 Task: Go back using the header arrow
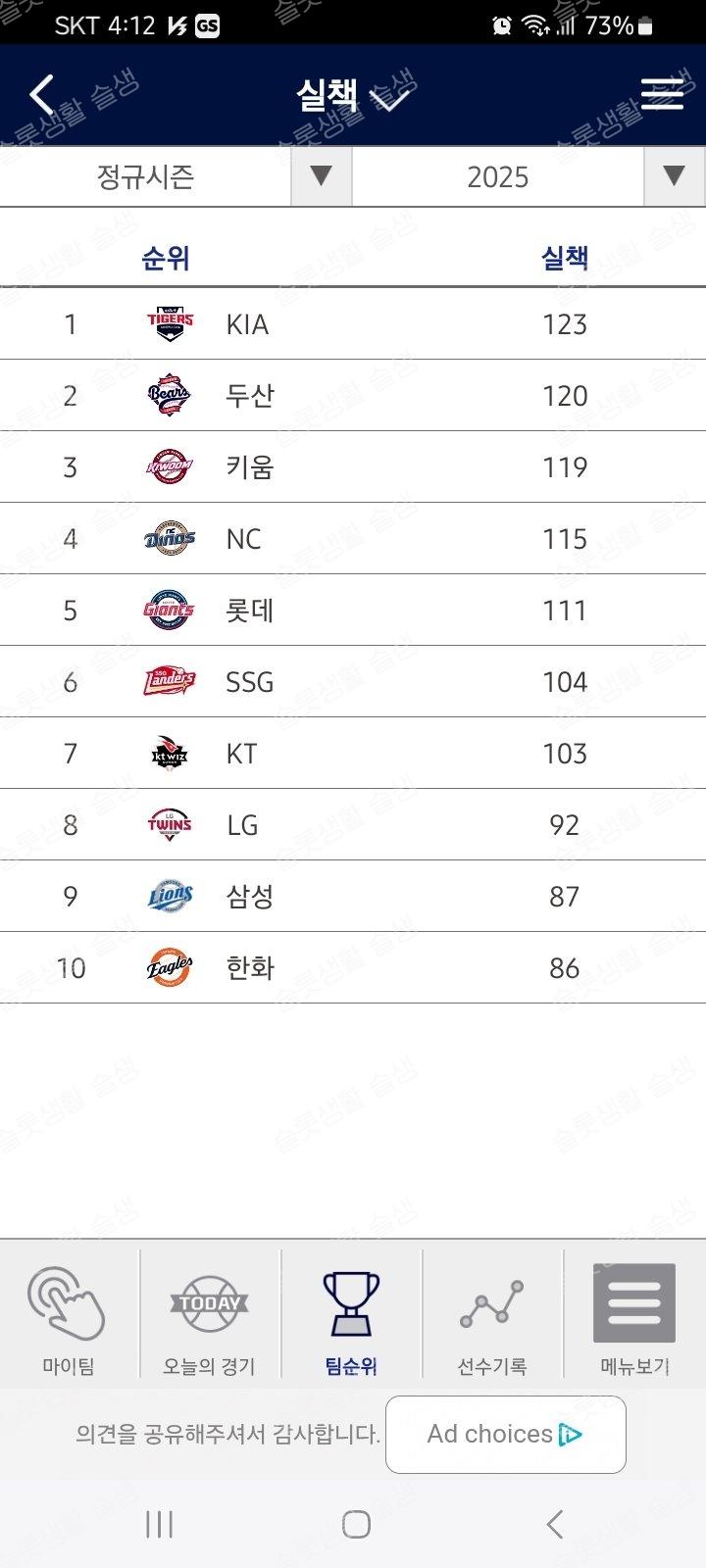click(42, 95)
